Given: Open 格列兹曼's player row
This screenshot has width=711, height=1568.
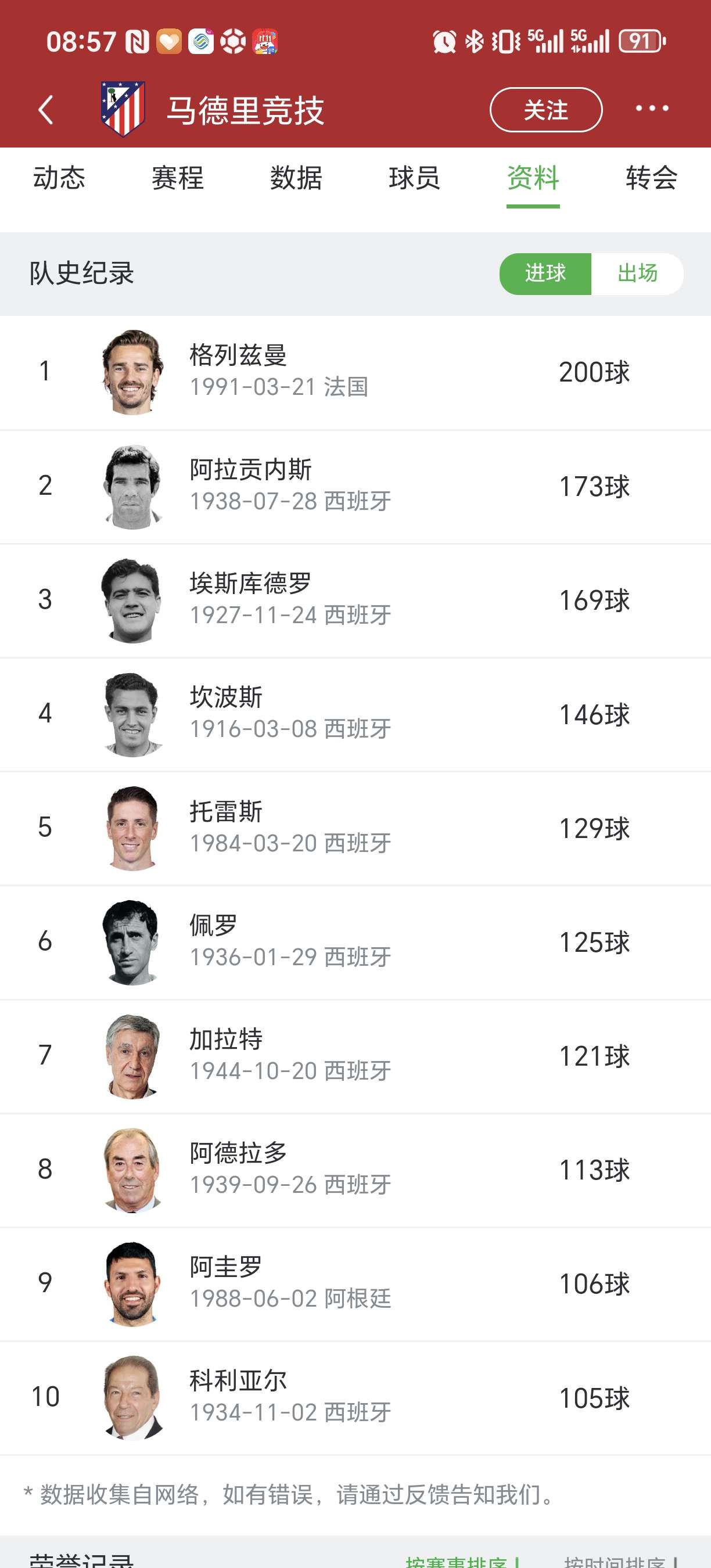Looking at the screenshot, I should [x=355, y=372].
